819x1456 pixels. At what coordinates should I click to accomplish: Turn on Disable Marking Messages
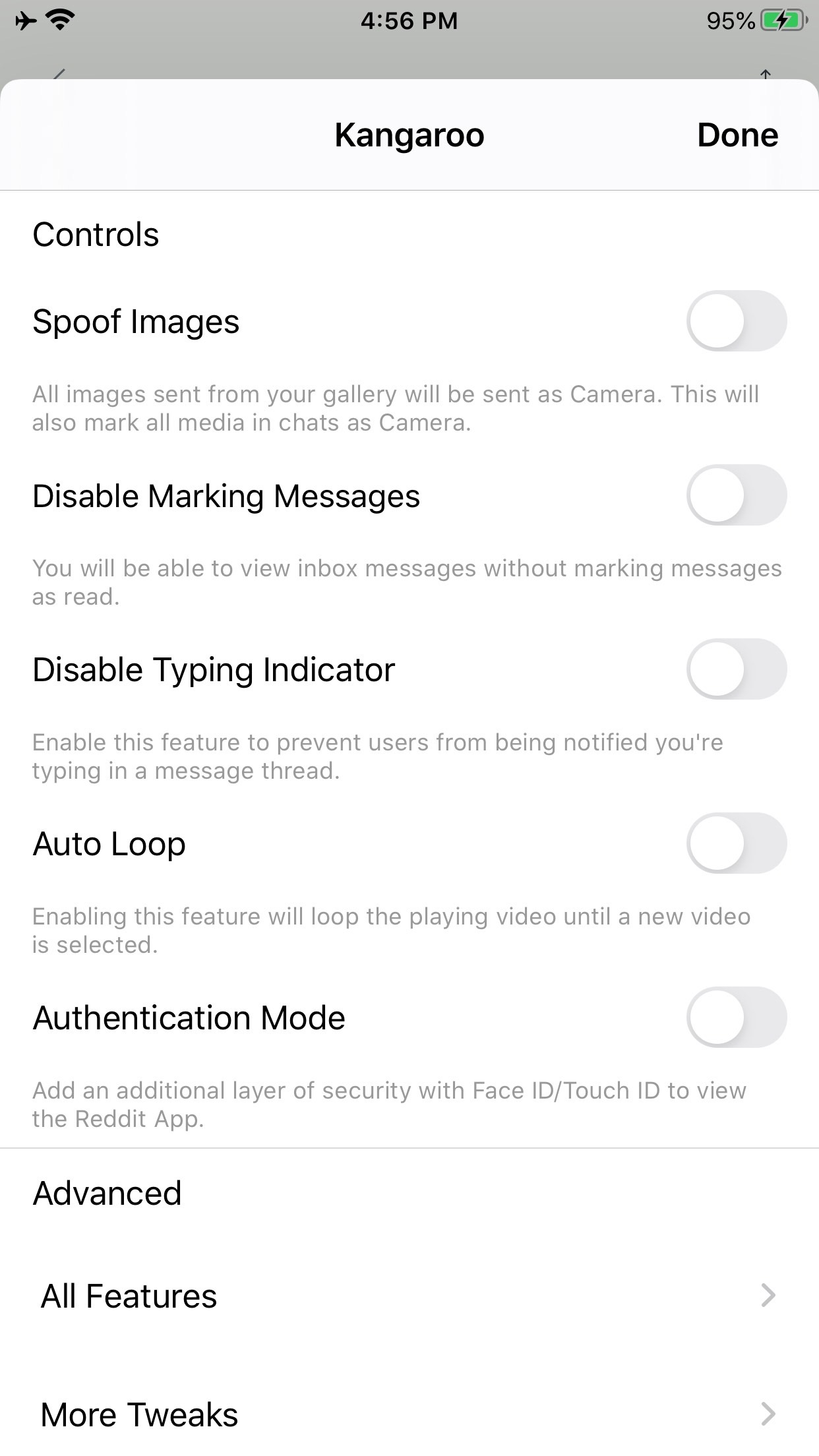tap(737, 495)
